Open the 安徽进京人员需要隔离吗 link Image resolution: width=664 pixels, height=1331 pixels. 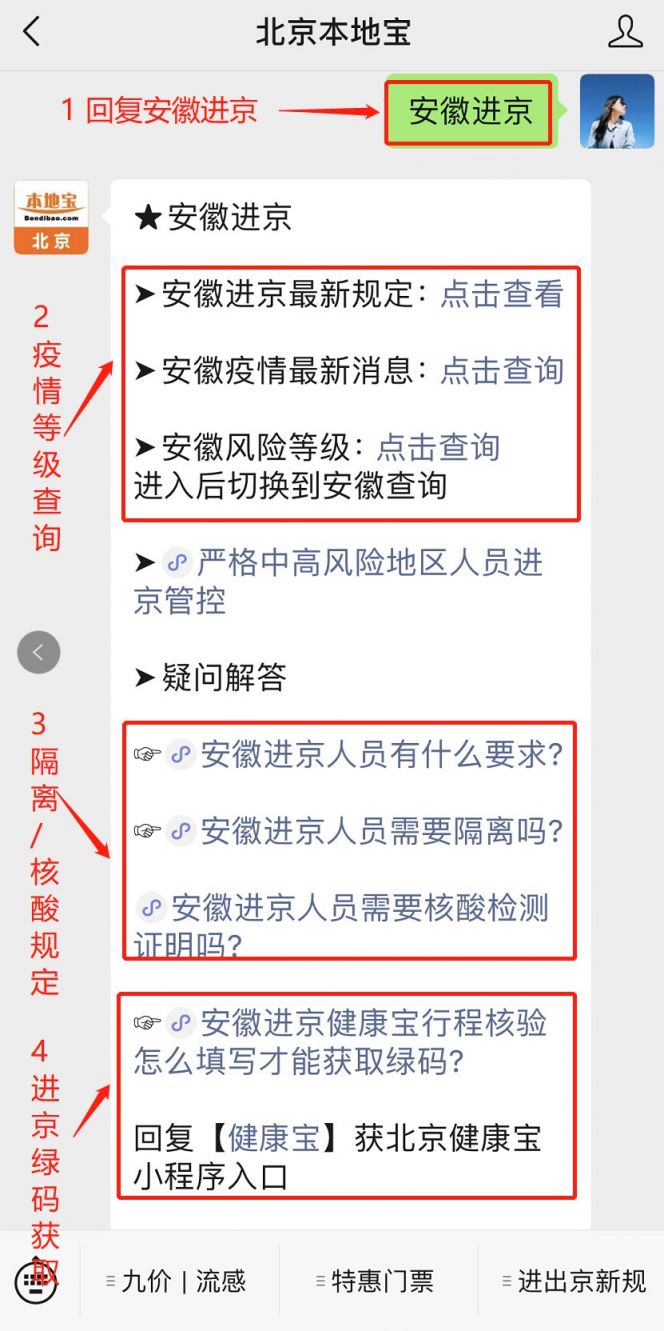(x=380, y=831)
